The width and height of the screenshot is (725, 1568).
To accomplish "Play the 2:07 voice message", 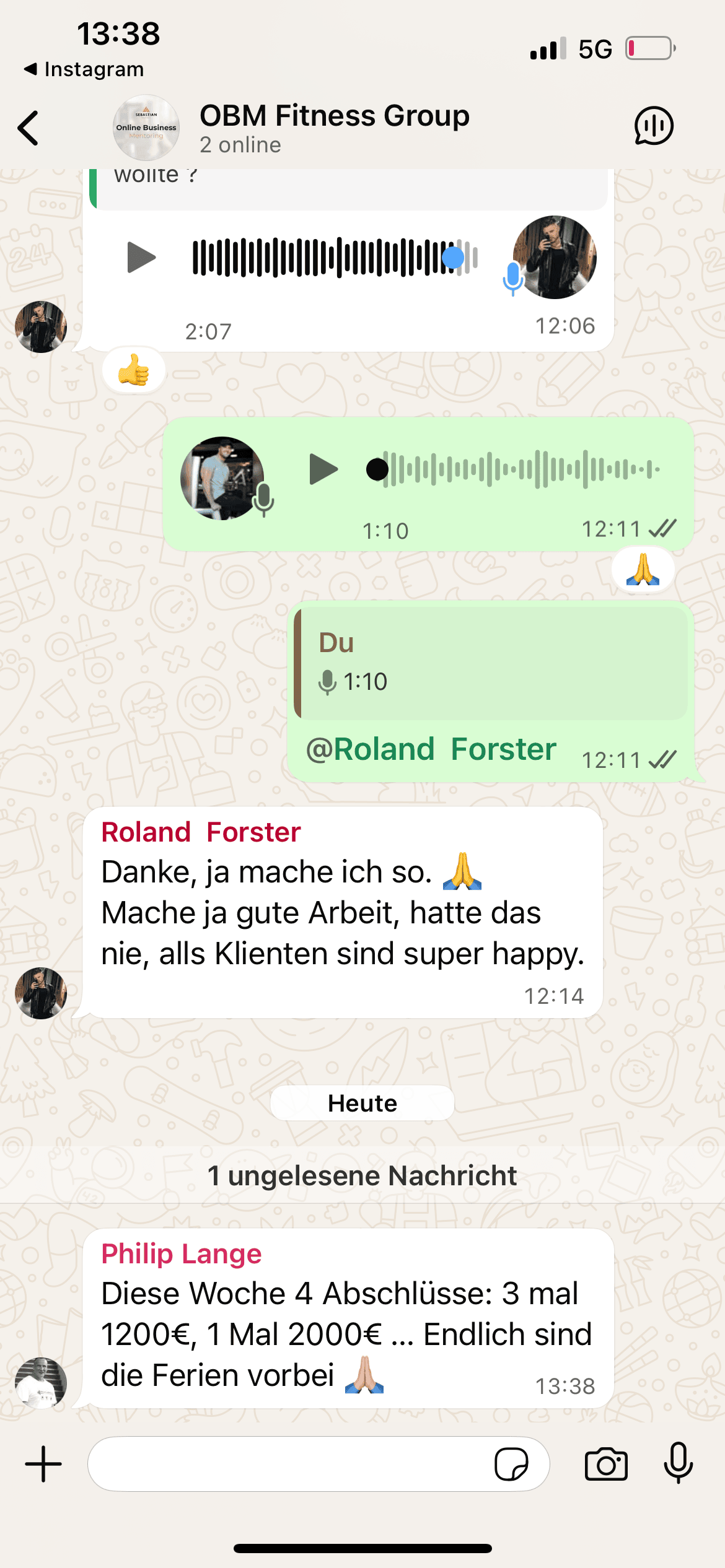I will pyautogui.click(x=141, y=258).
